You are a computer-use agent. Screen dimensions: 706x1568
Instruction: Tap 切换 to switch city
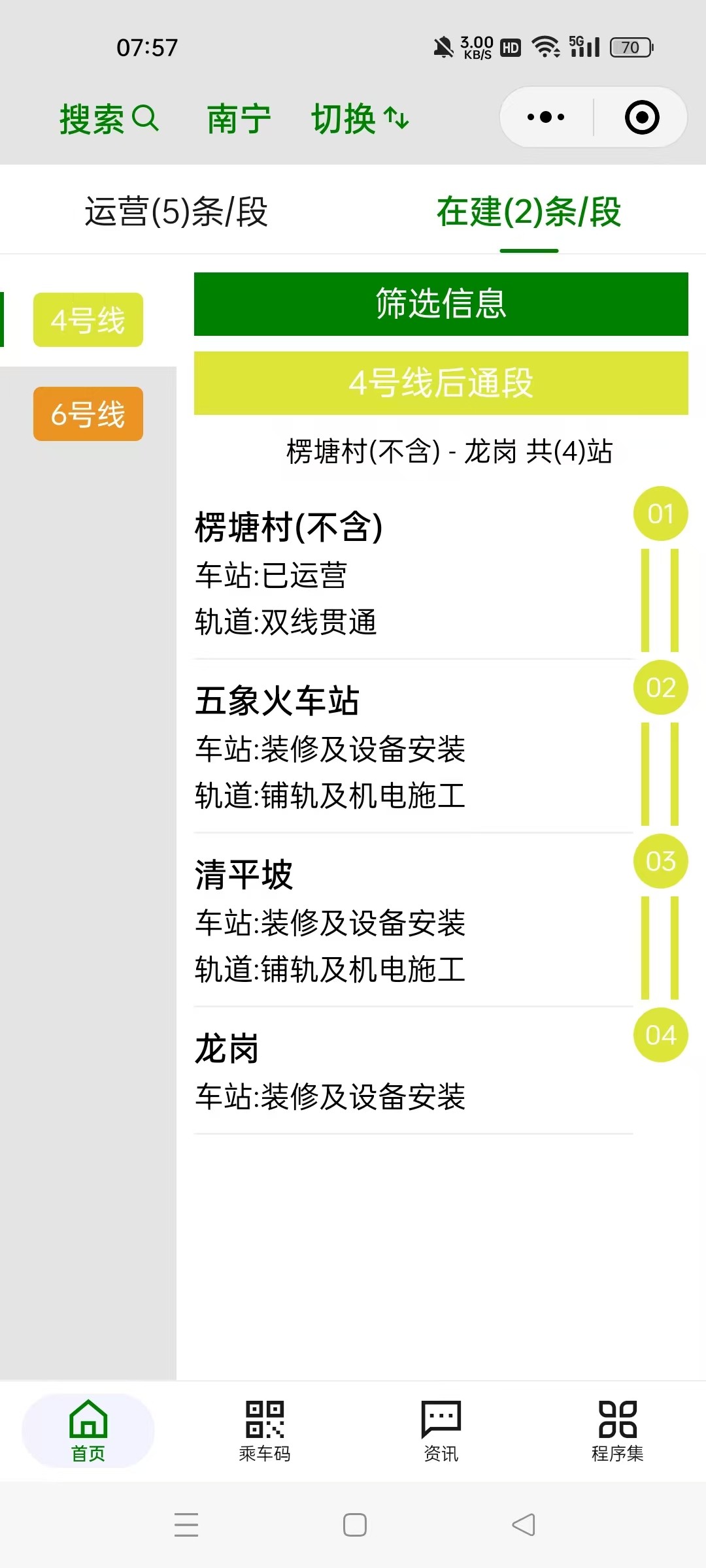click(360, 119)
